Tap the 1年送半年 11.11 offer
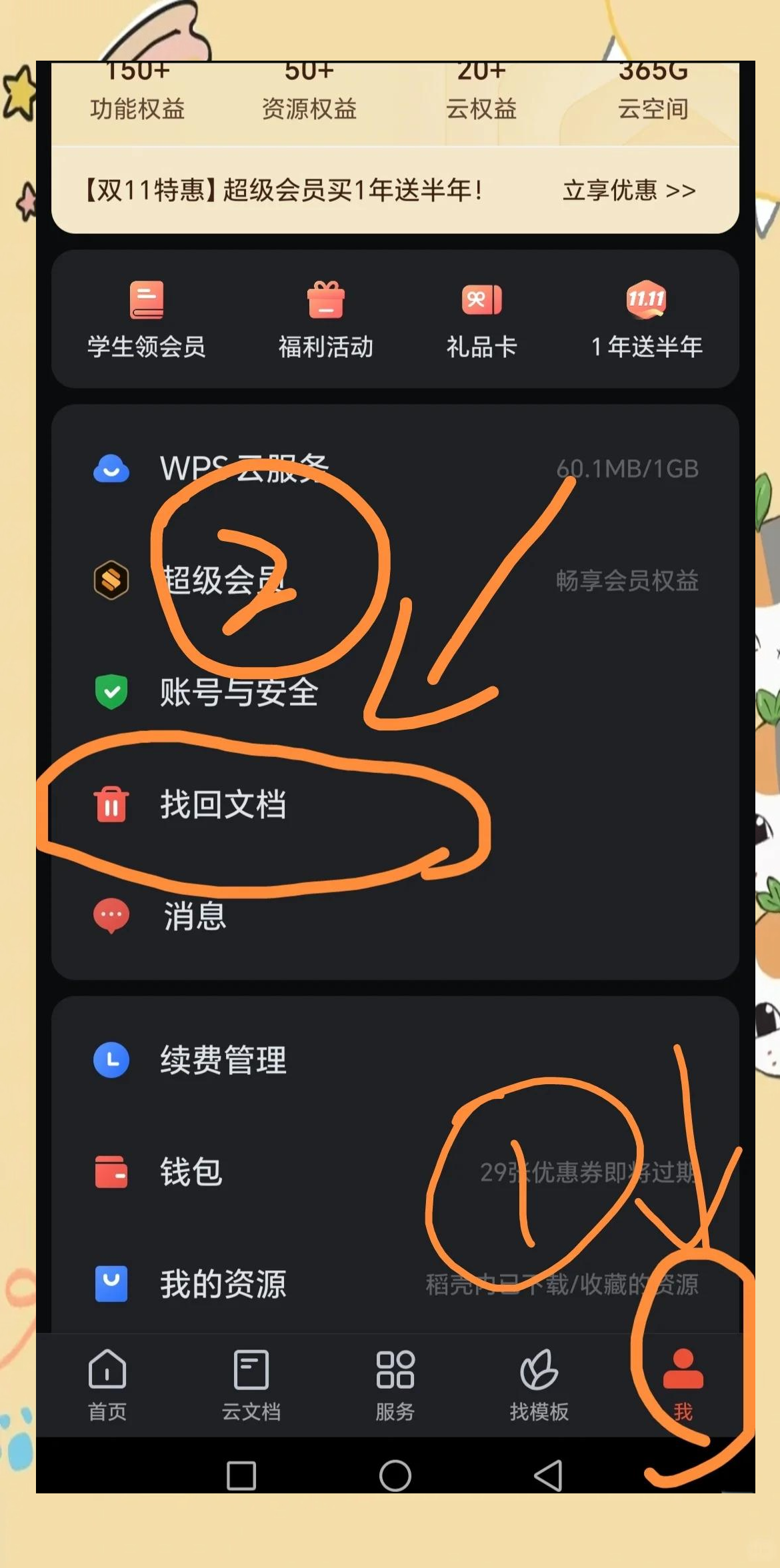 click(646, 319)
